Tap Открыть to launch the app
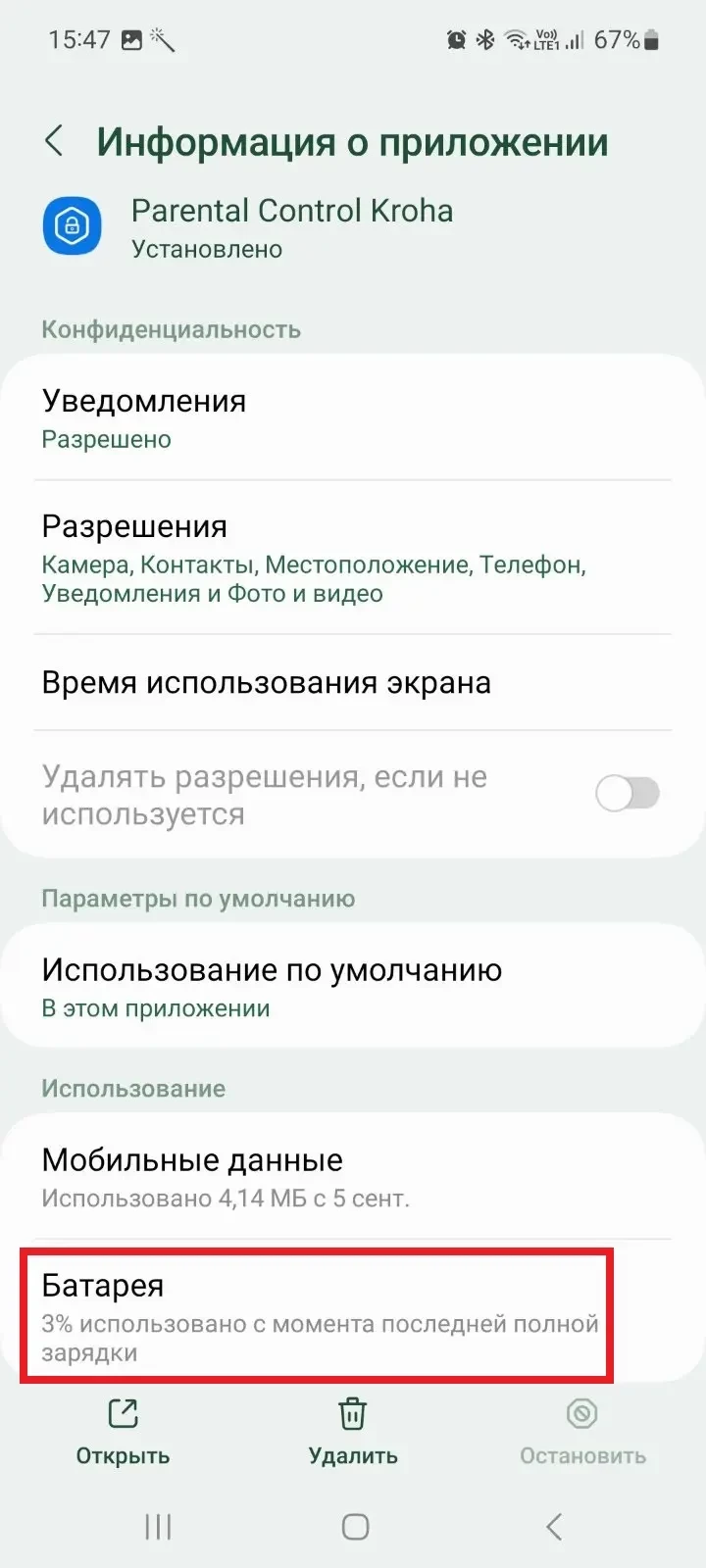The height and width of the screenshot is (1568, 706). click(x=124, y=1432)
